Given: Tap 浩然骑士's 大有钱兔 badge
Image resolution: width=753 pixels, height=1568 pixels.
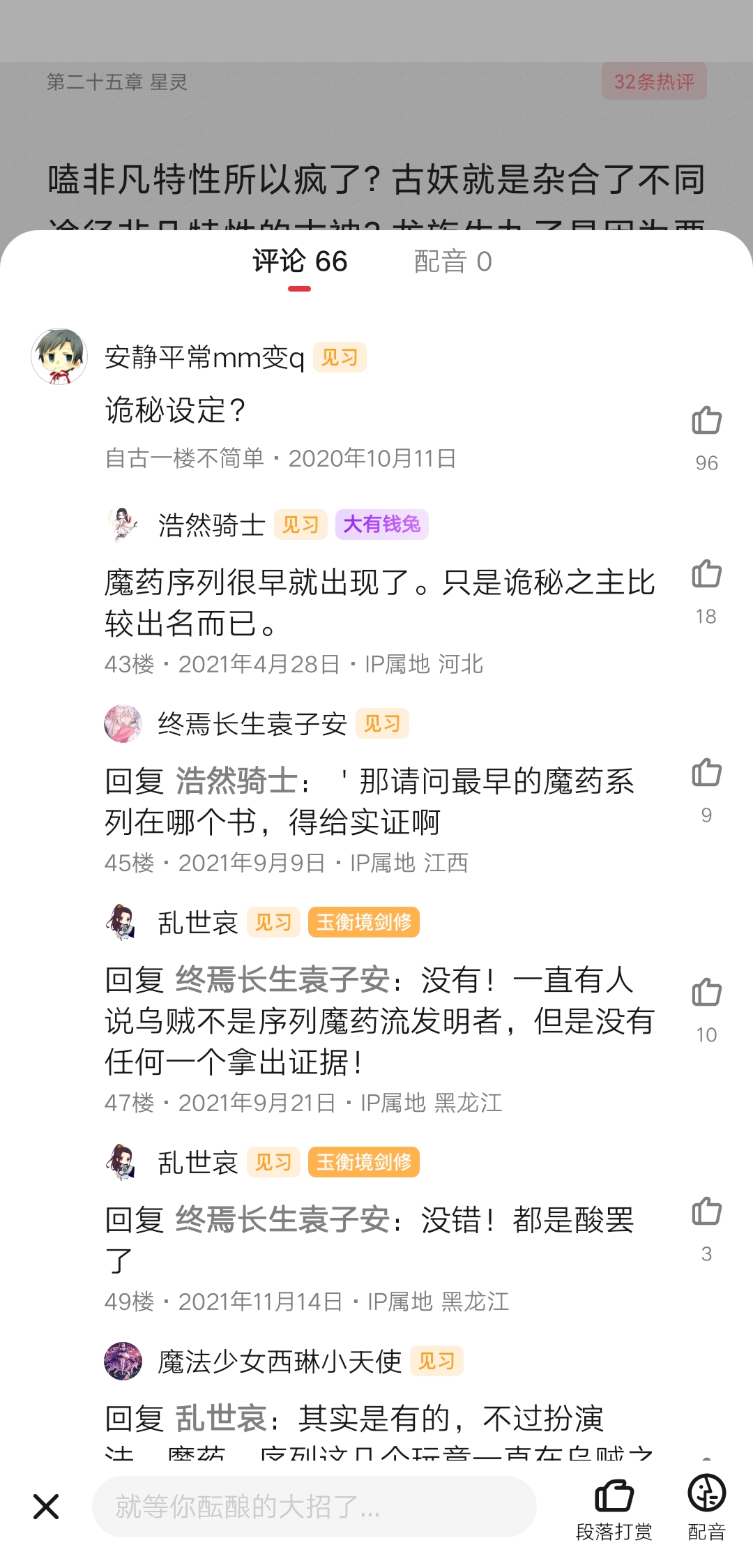Looking at the screenshot, I should click(381, 525).
